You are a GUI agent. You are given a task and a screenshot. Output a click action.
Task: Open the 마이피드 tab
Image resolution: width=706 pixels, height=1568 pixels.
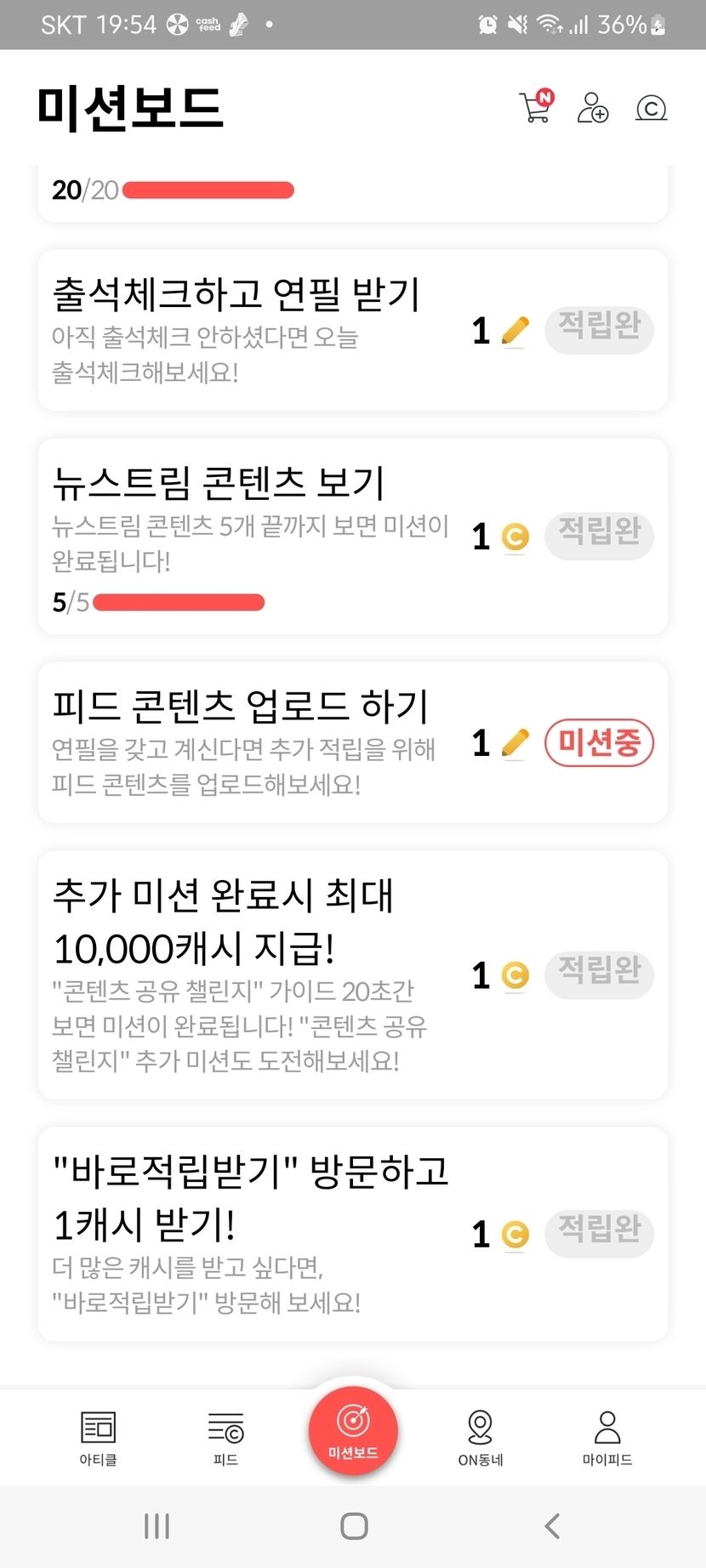607,1437
